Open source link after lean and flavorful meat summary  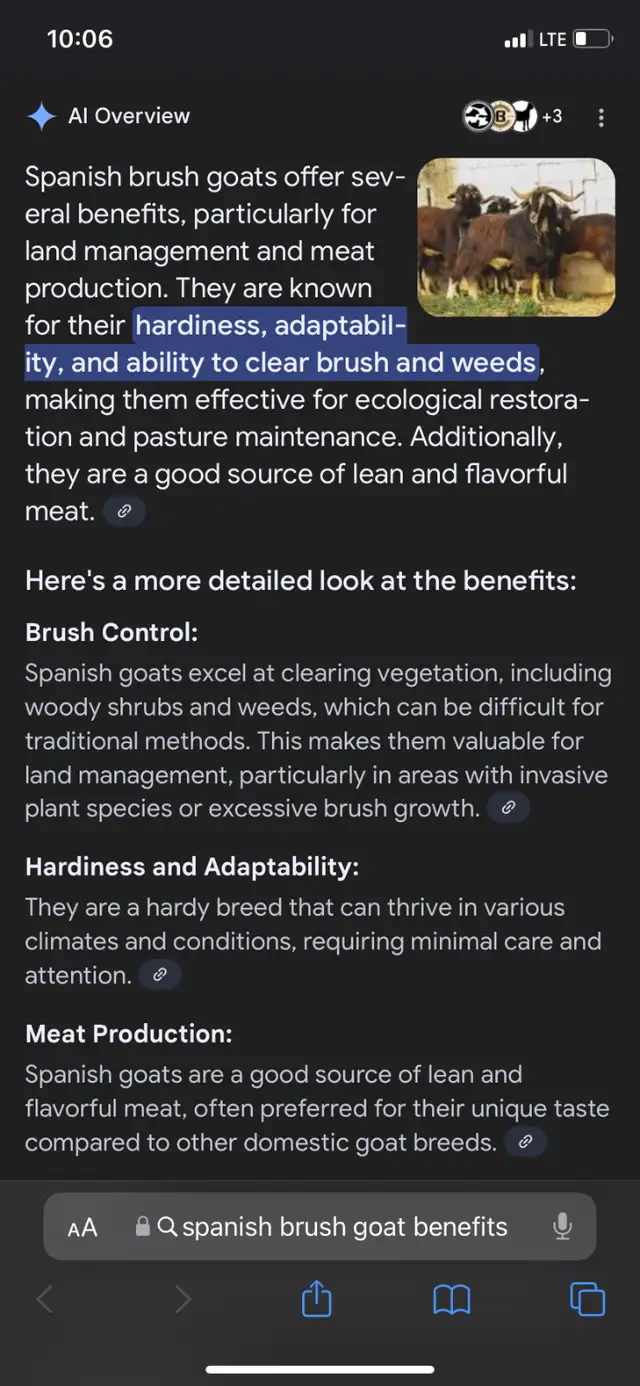coord(124,512)
